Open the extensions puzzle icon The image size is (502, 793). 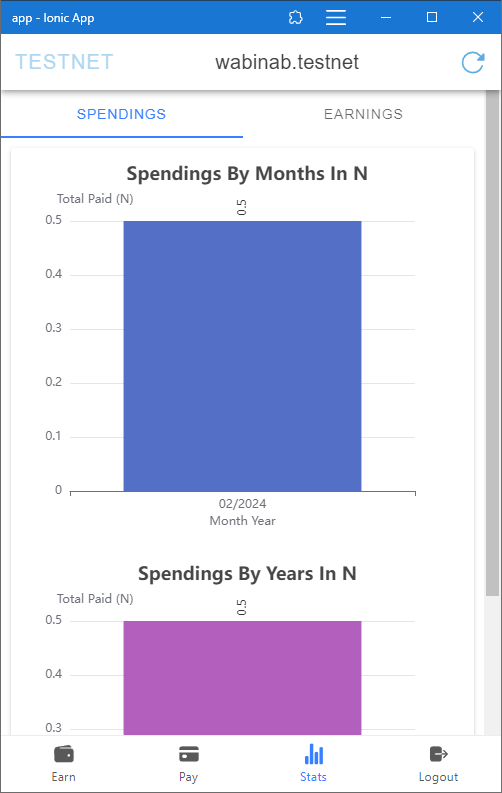[295, 18]
